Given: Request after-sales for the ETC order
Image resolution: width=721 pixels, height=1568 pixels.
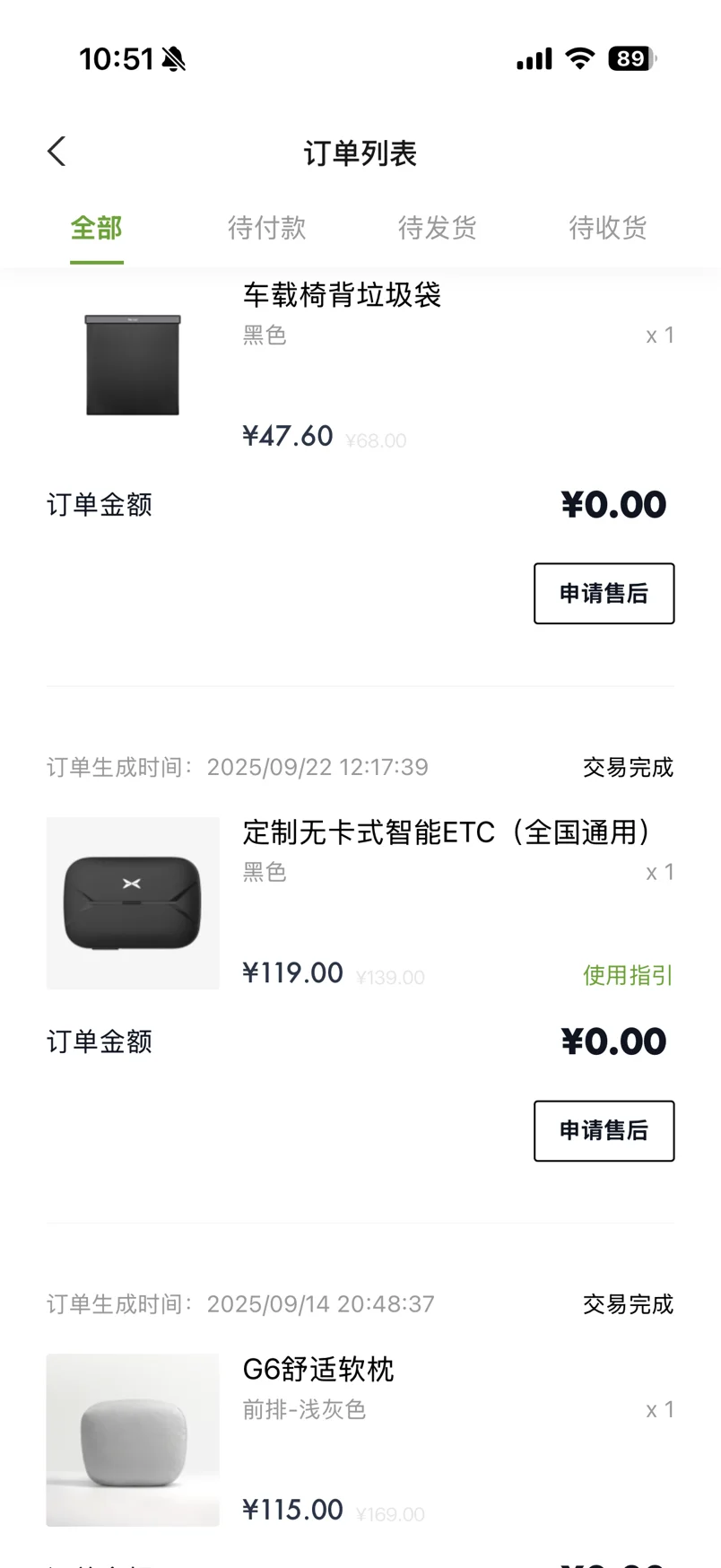Looking at the screenshot, I should pyautogui.click(x=604, y=1131).
